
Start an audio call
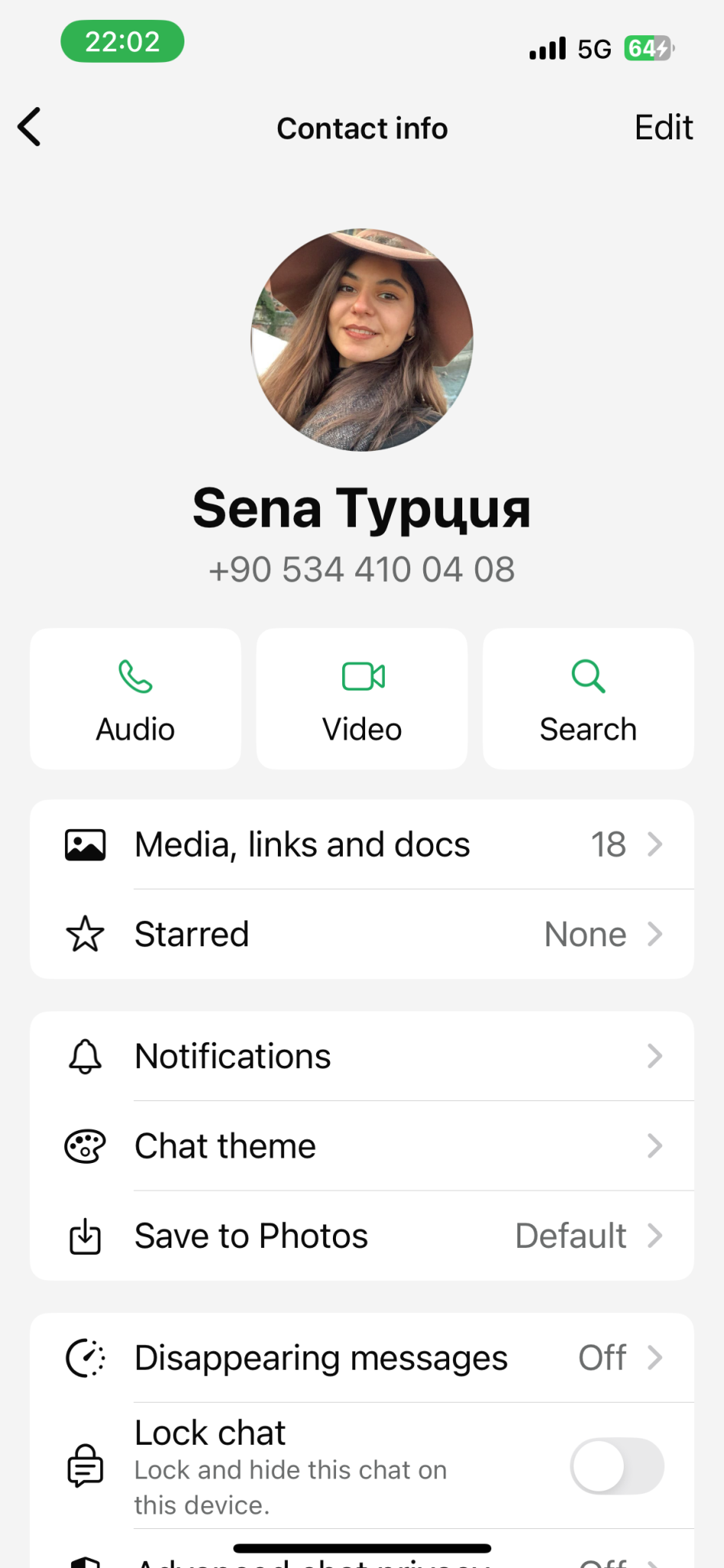pyautogui.click(x=135, y=699)
